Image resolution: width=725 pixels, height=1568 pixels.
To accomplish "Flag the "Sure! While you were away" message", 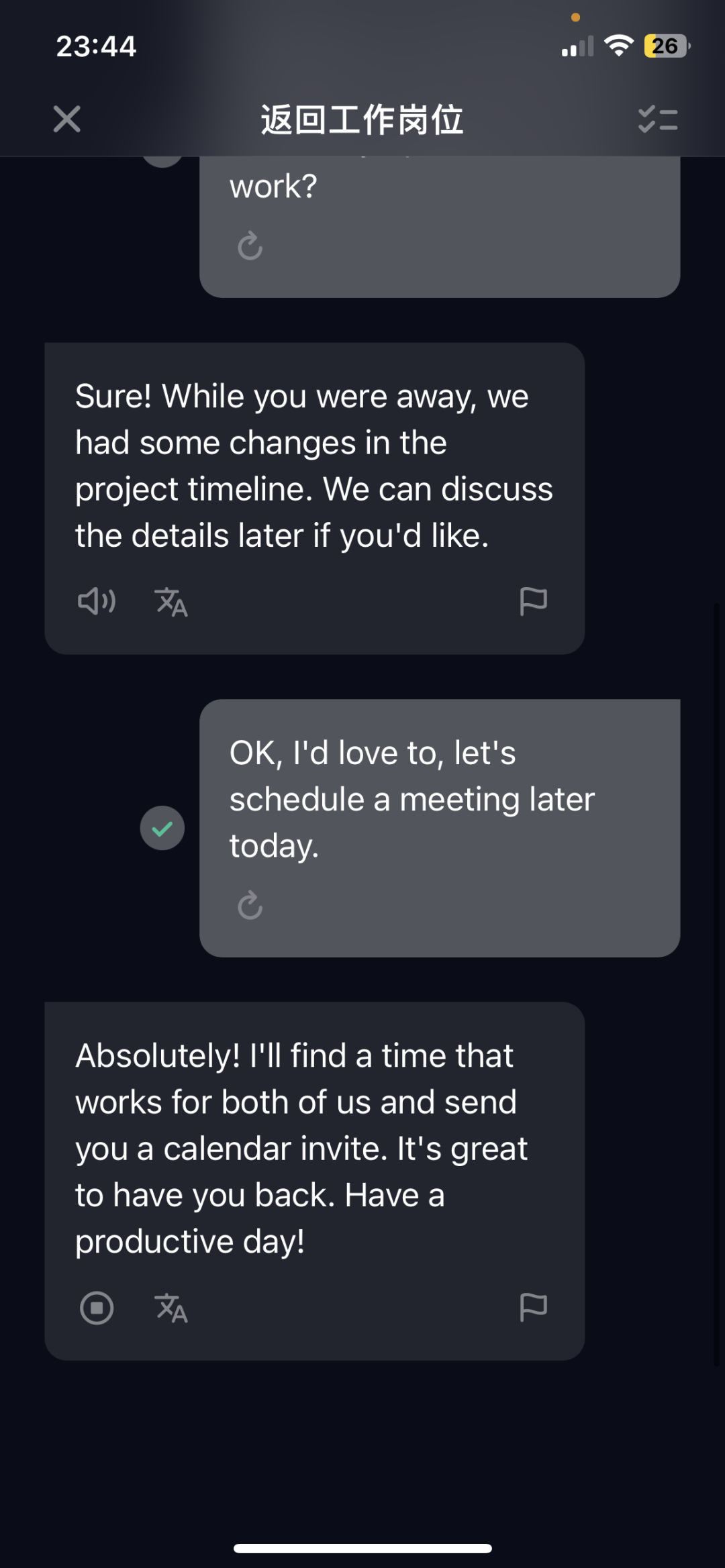I will point(534,600).
